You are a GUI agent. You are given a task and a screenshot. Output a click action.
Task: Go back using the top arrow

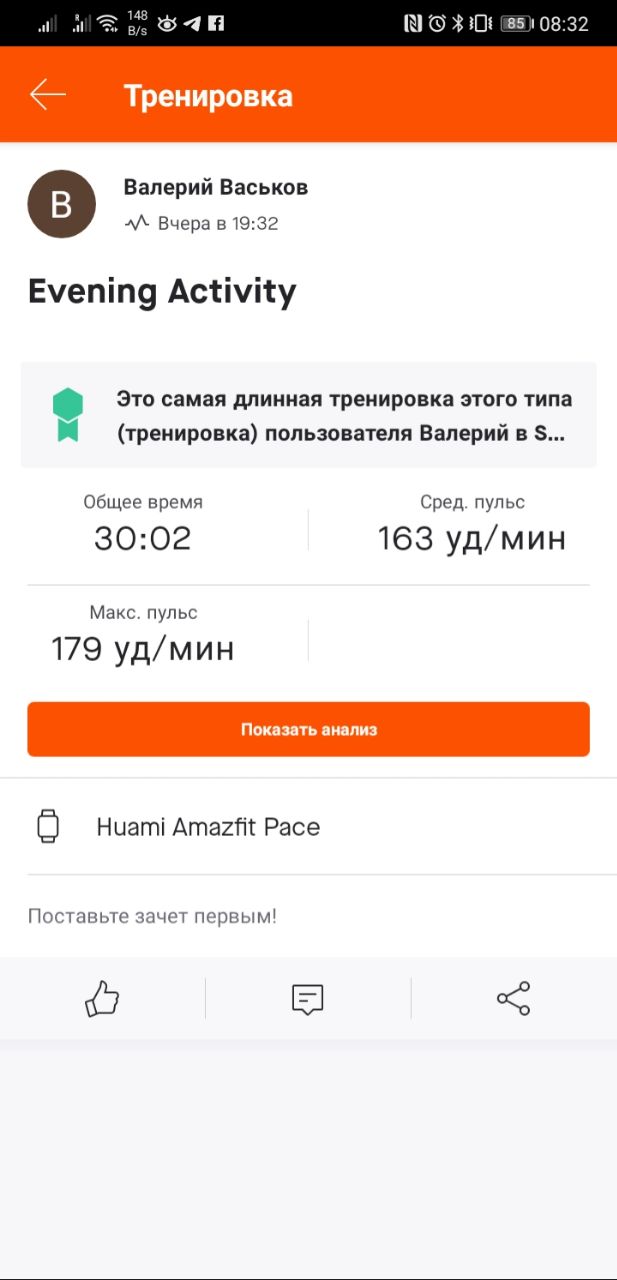coord(47,95)
